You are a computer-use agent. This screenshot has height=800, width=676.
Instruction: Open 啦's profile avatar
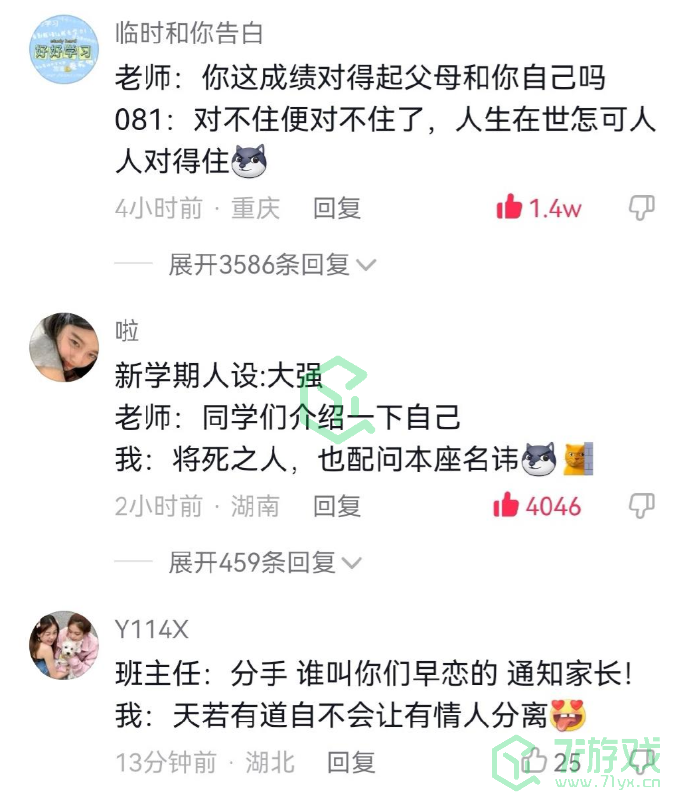tap(65, 347)
